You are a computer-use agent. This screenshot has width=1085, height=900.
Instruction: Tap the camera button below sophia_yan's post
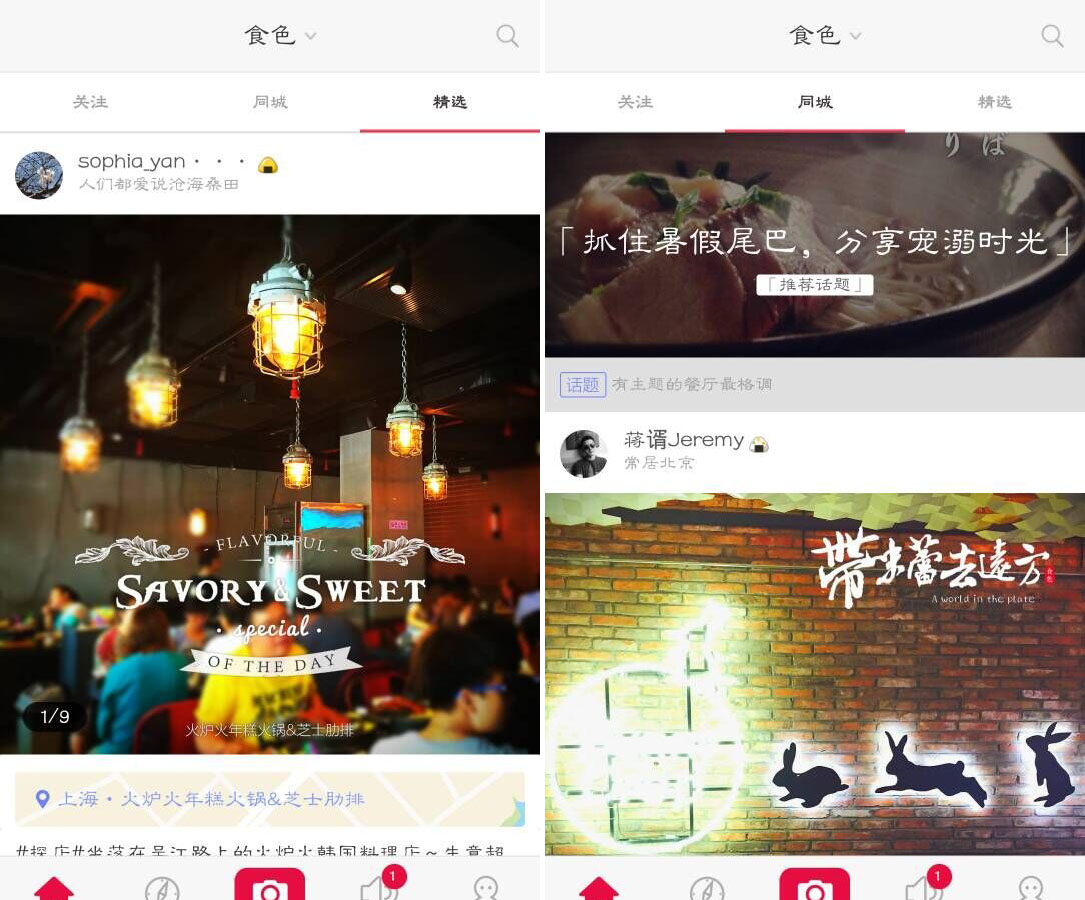click(x=269, y=886)
